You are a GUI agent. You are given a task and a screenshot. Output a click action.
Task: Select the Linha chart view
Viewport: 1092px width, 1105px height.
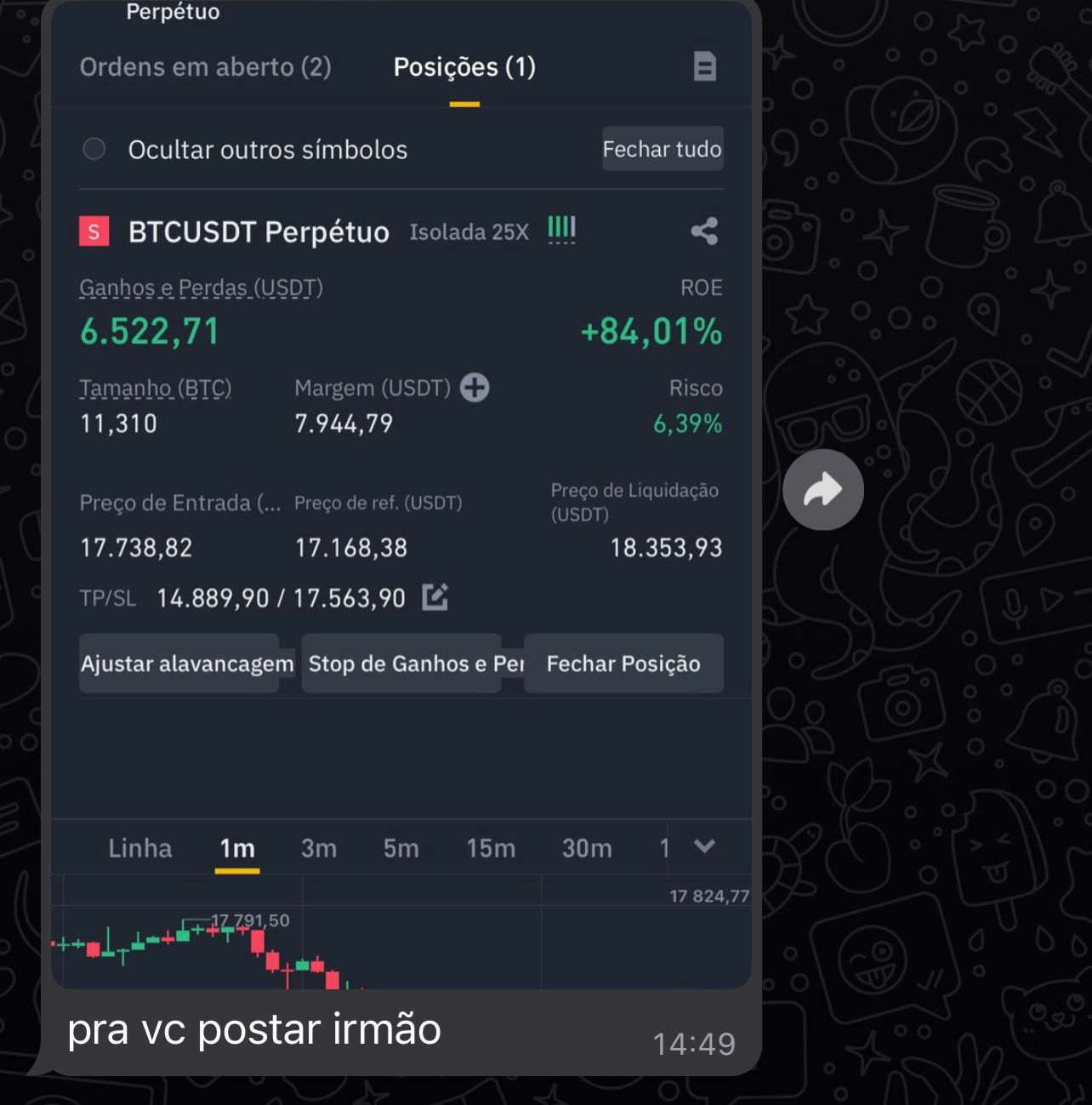[x=139, y=847]
